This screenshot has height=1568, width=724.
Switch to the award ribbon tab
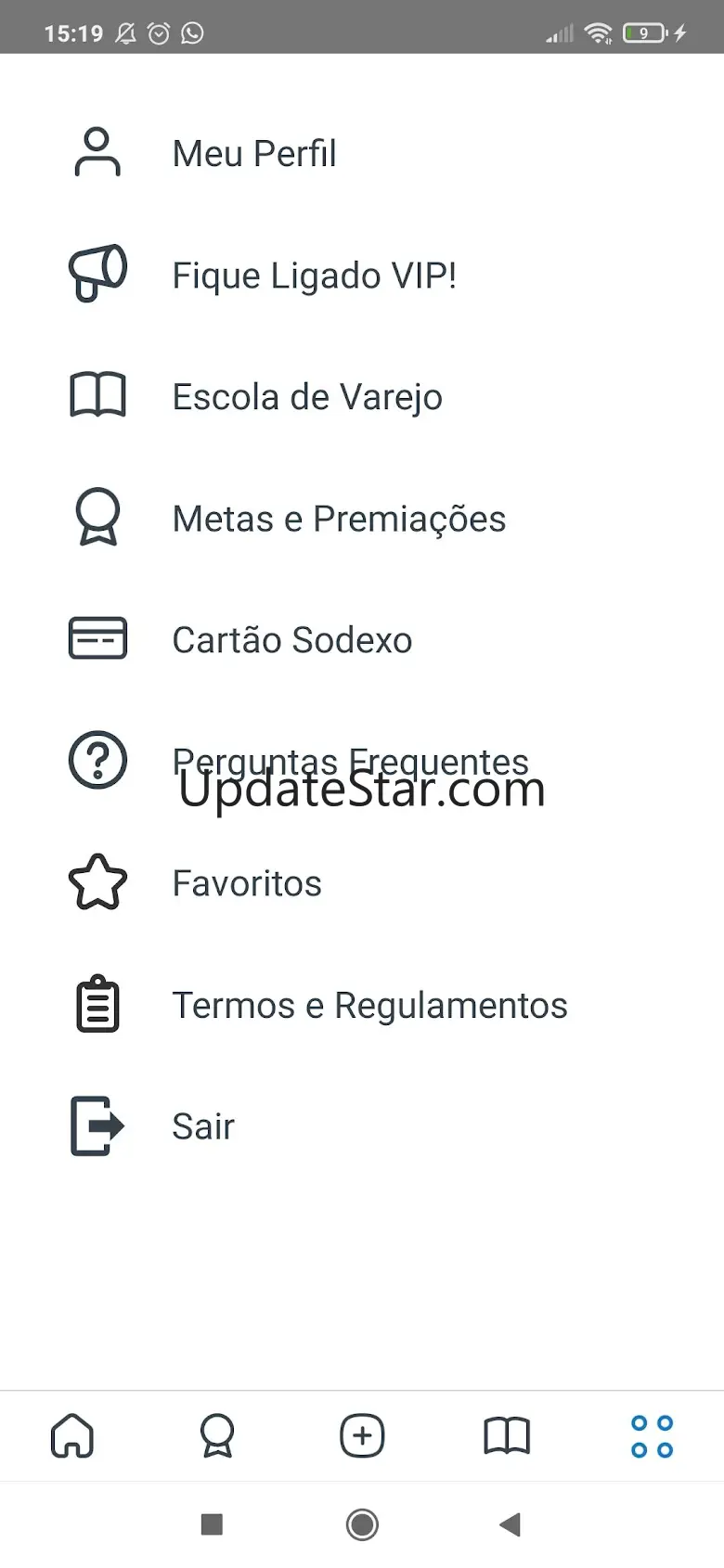point(217,1435)
